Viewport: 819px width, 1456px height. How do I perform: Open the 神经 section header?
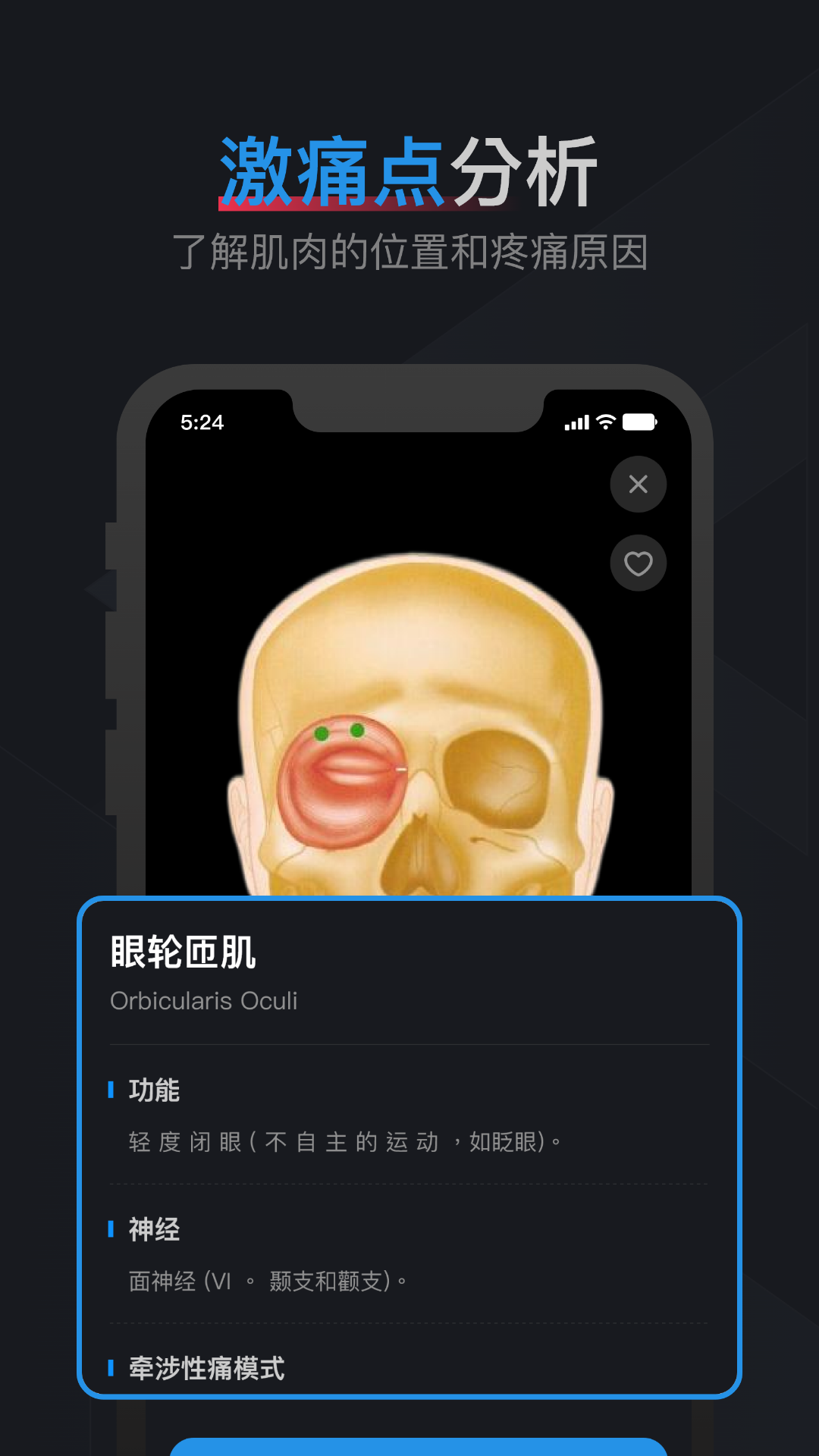click(x=156, y=1228)
